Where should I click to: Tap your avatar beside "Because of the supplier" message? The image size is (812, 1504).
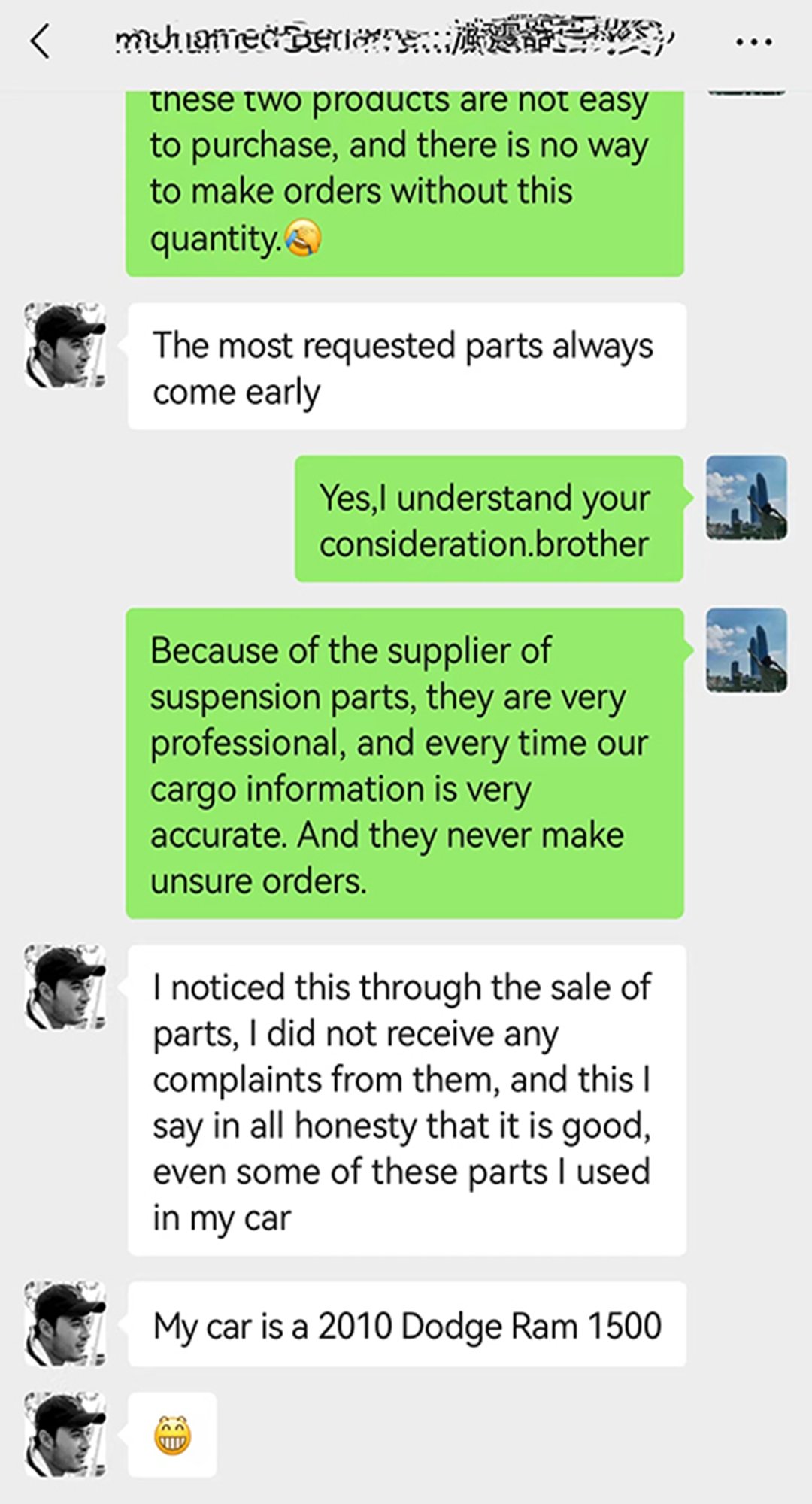pos(747,650)
